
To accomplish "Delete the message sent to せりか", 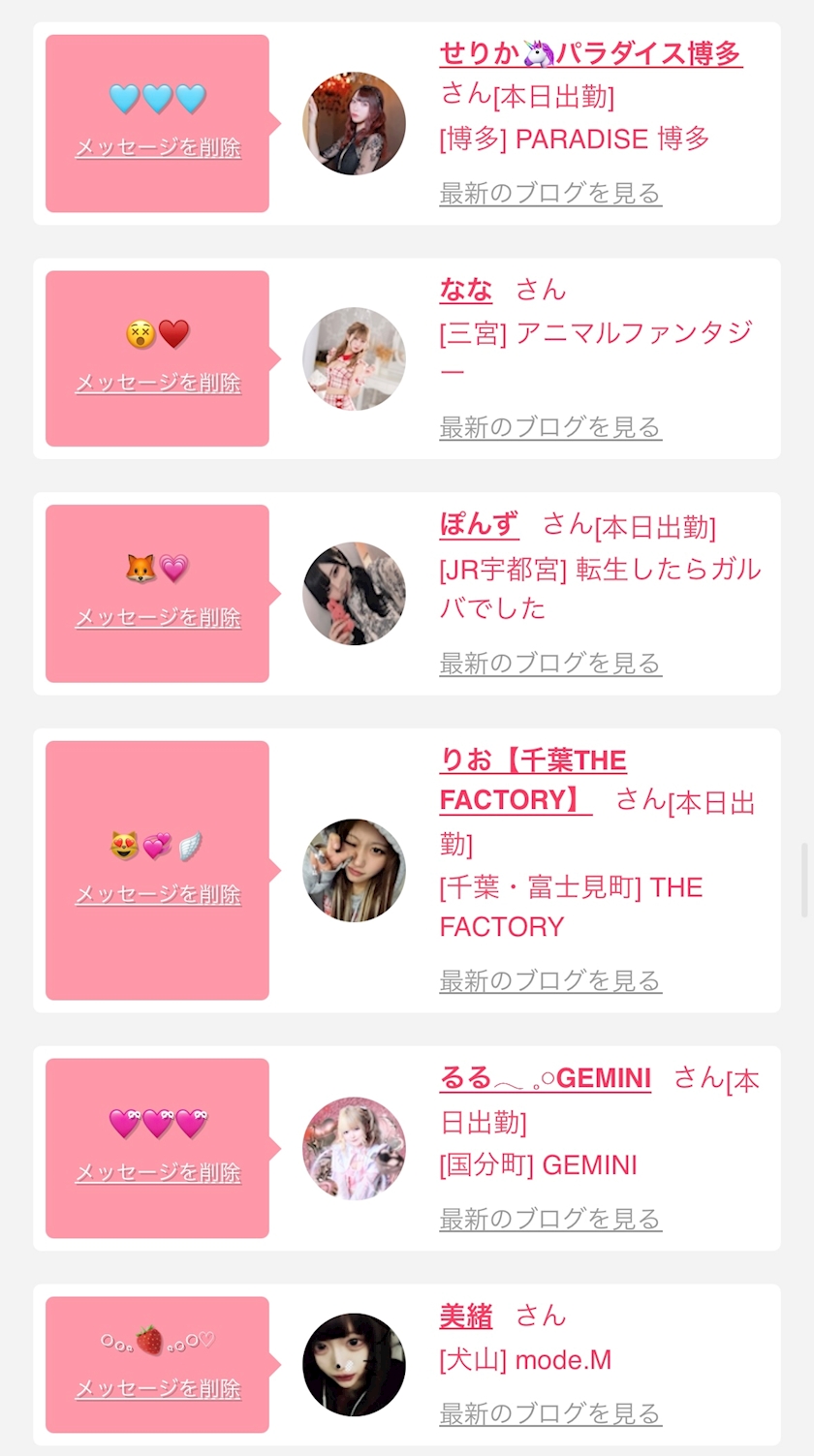I will [x=158, y=148].
